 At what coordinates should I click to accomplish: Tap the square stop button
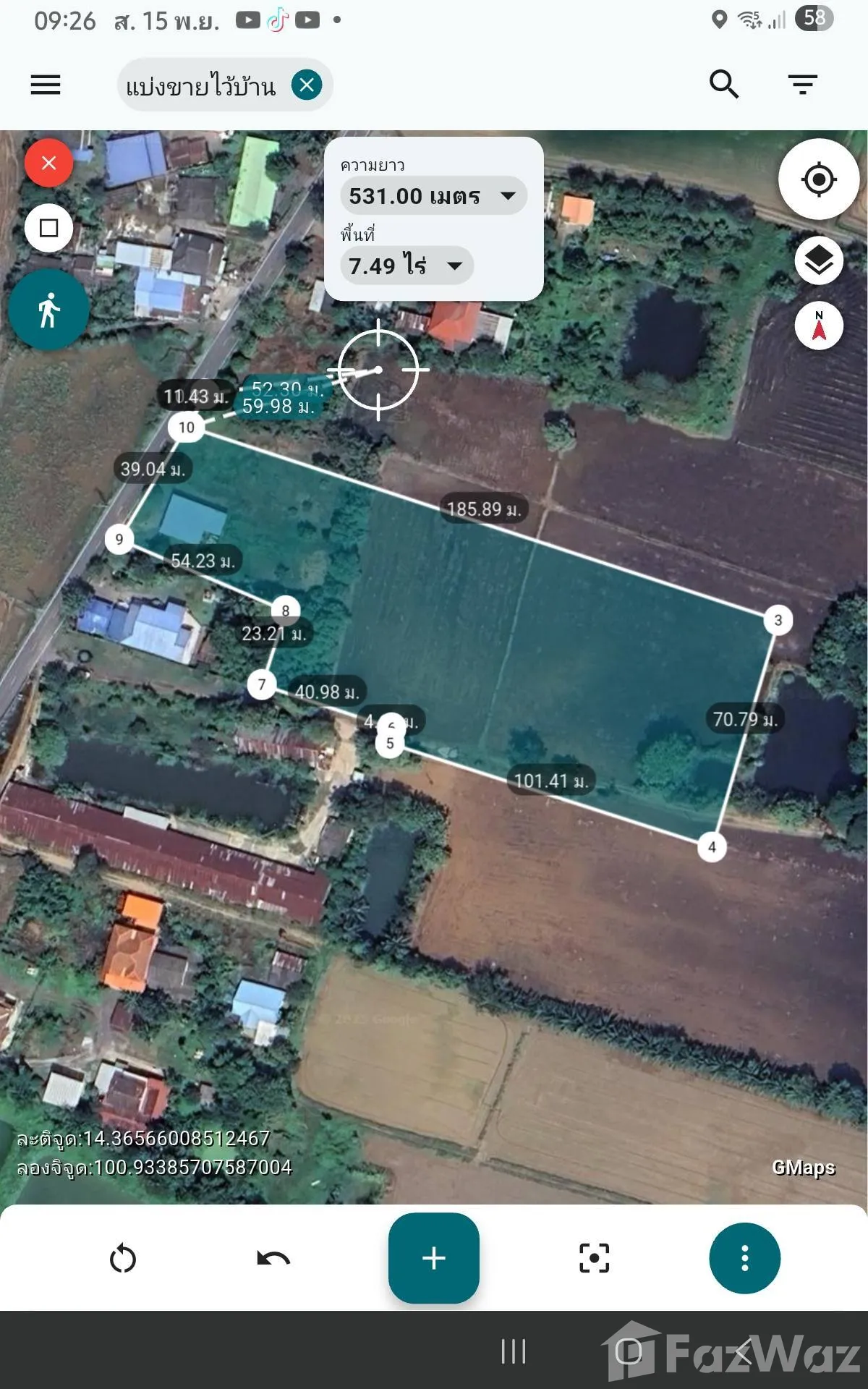pyautogui.click(x=49, y=229)
